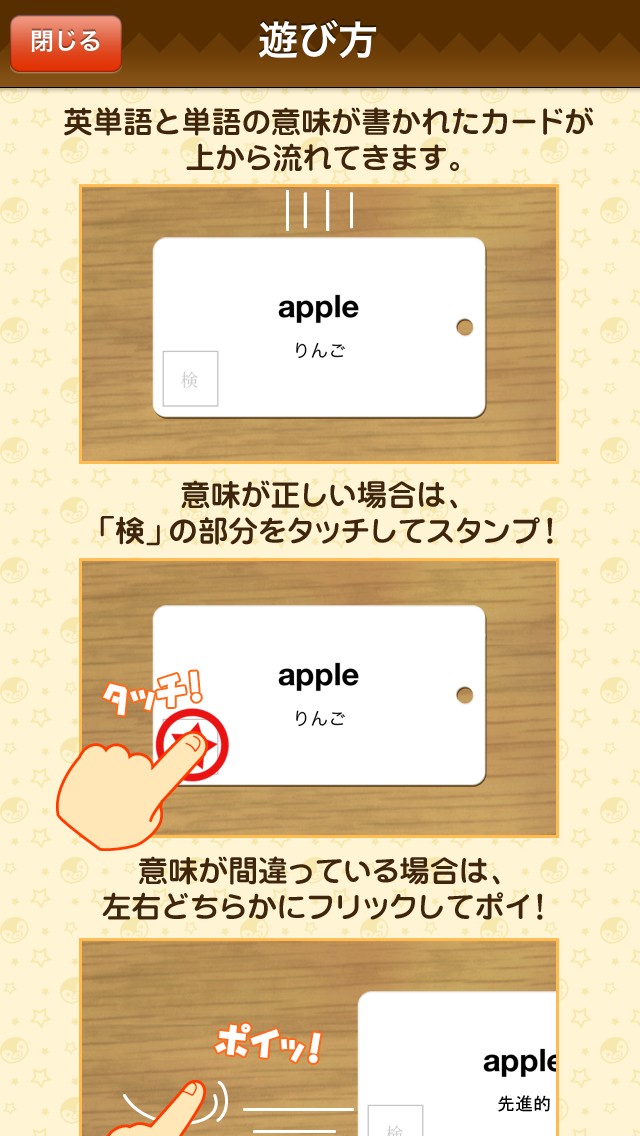The image size is (640, 1136).
Task: Close the how-to-play screen with 閉じる
Action: [x=66, y=43]
